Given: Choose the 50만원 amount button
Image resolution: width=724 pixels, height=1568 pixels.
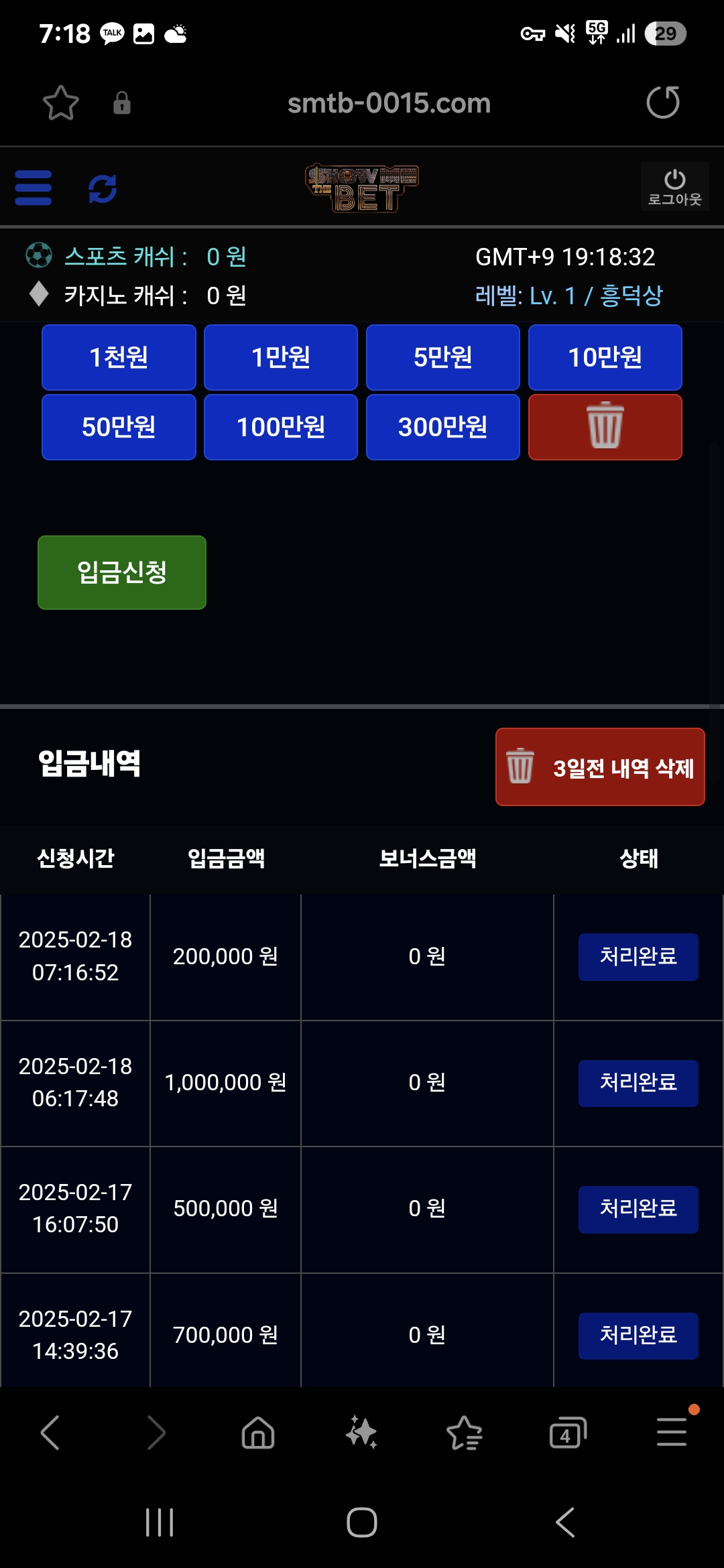Looking at the screenshot, I should tap(119, 427).
